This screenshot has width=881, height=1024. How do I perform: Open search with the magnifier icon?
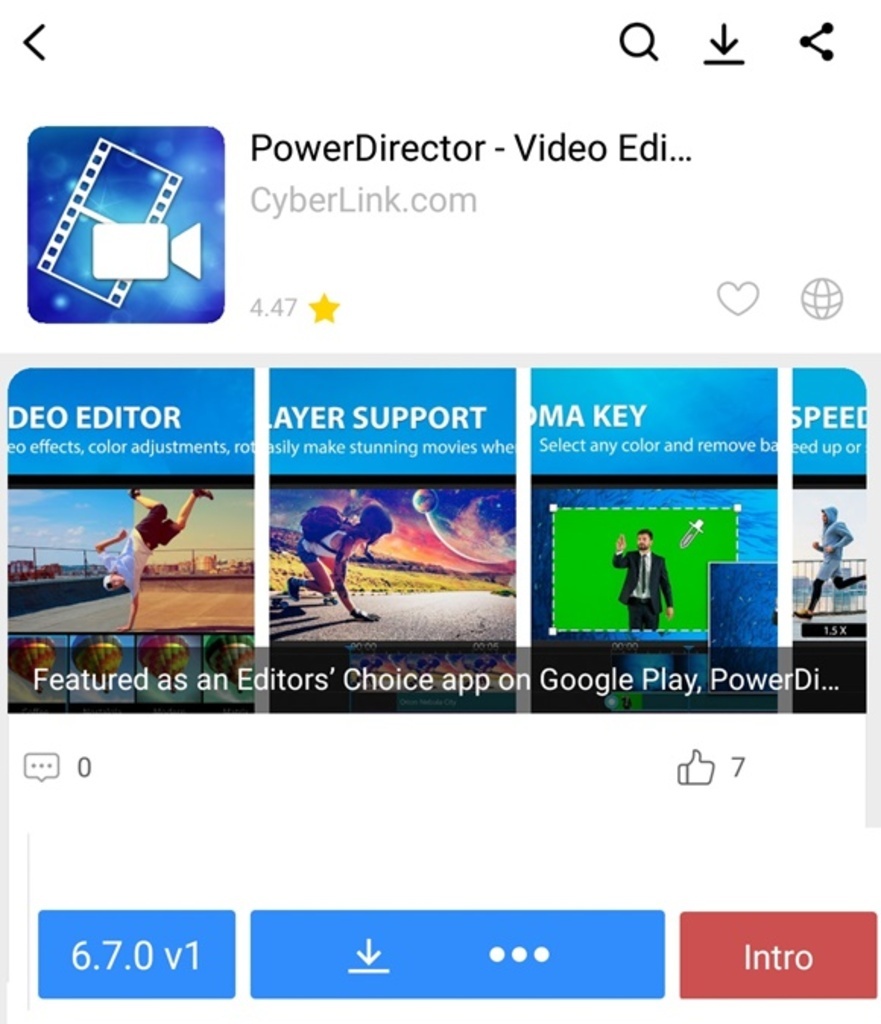point(638,43)
